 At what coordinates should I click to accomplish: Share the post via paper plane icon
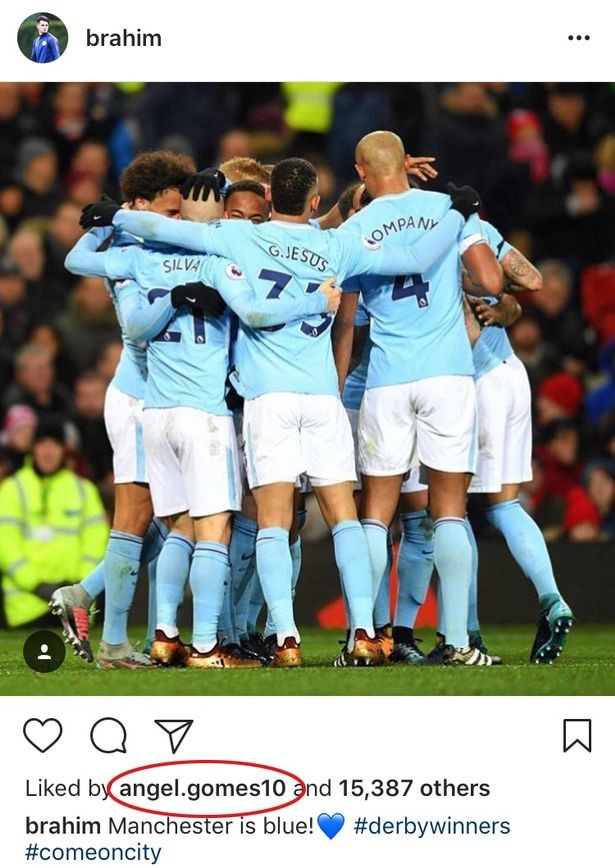click(x=173, y=735)
